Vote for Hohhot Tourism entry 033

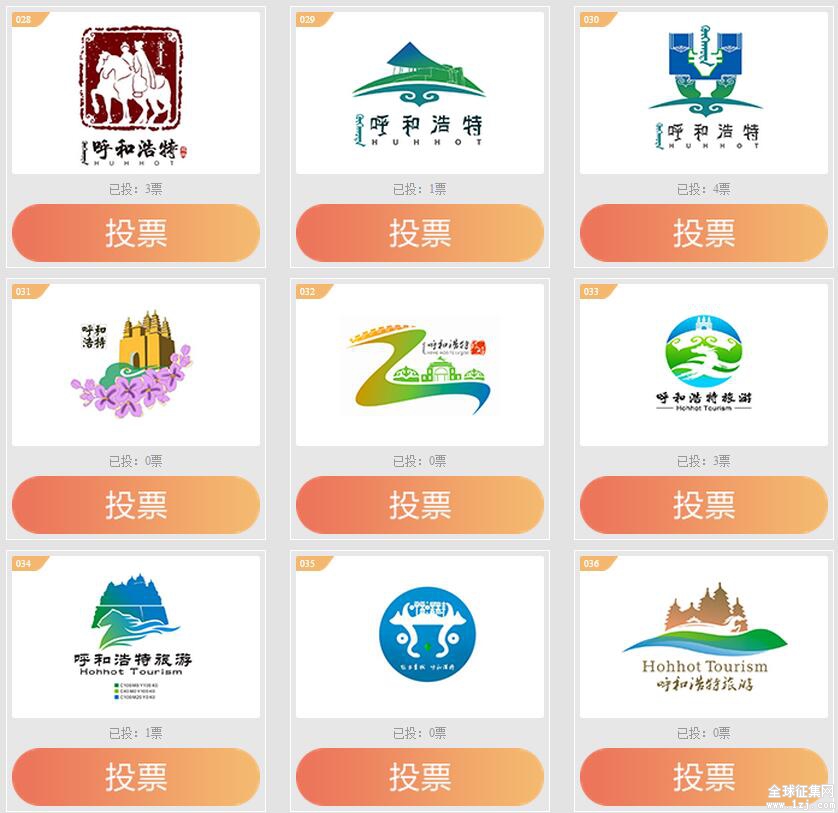pyautogui.click(x=704, y=505)
